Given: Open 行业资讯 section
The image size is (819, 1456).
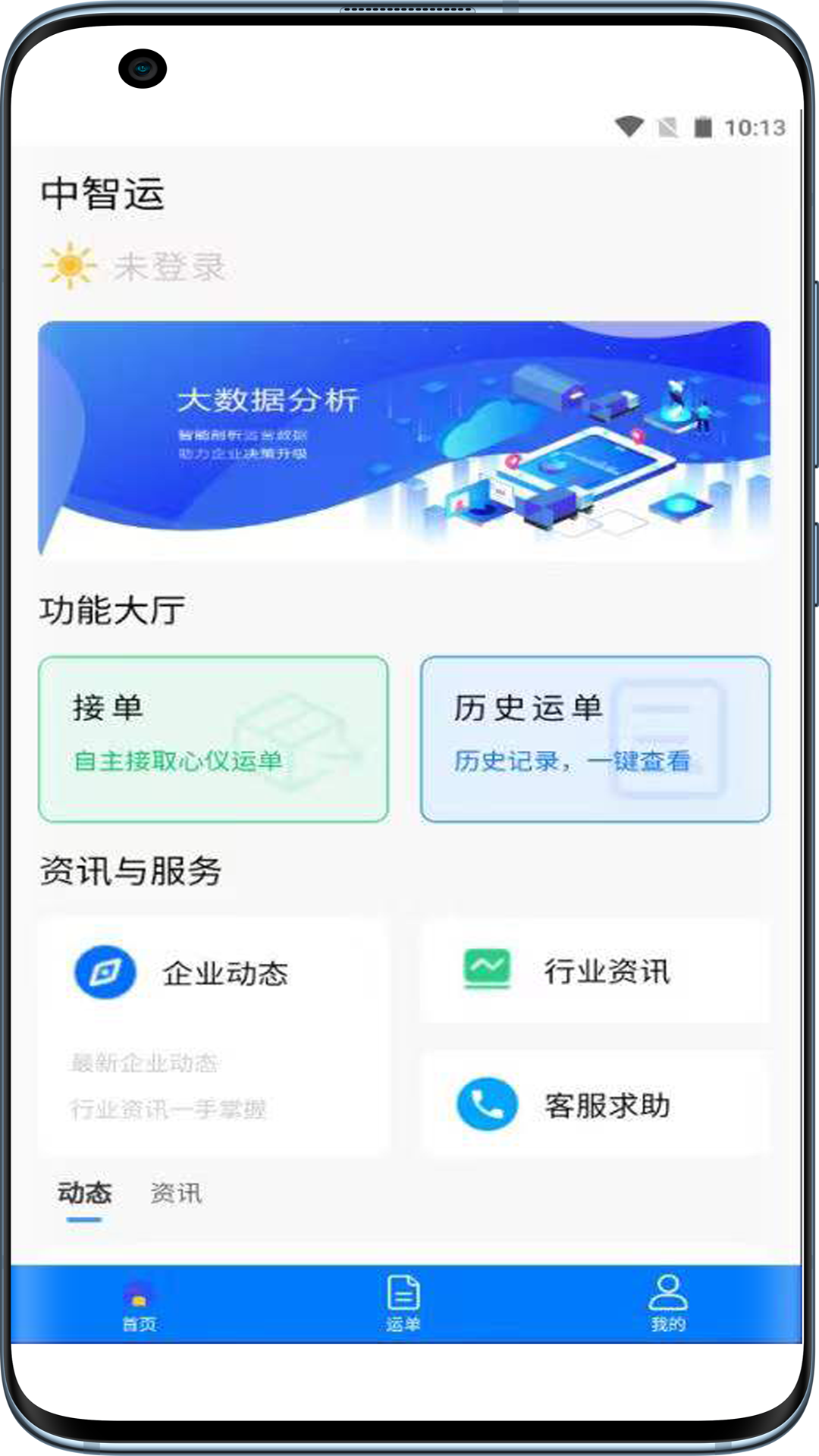Looking at the screenshot, I should point(595,971).
